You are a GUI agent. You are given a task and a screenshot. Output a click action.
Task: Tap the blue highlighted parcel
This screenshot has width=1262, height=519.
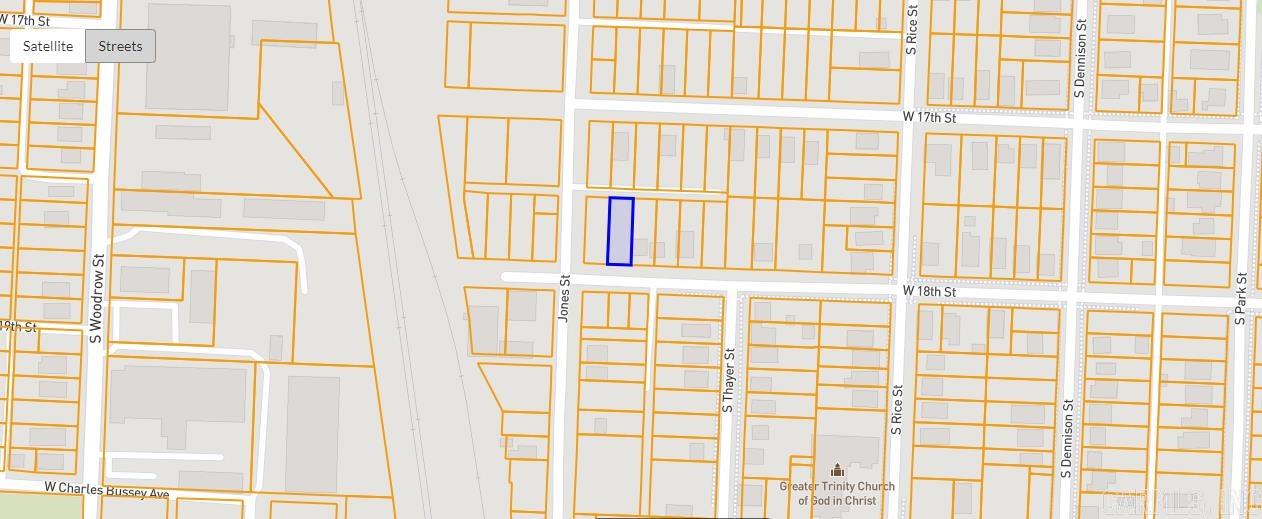(620, 231)
